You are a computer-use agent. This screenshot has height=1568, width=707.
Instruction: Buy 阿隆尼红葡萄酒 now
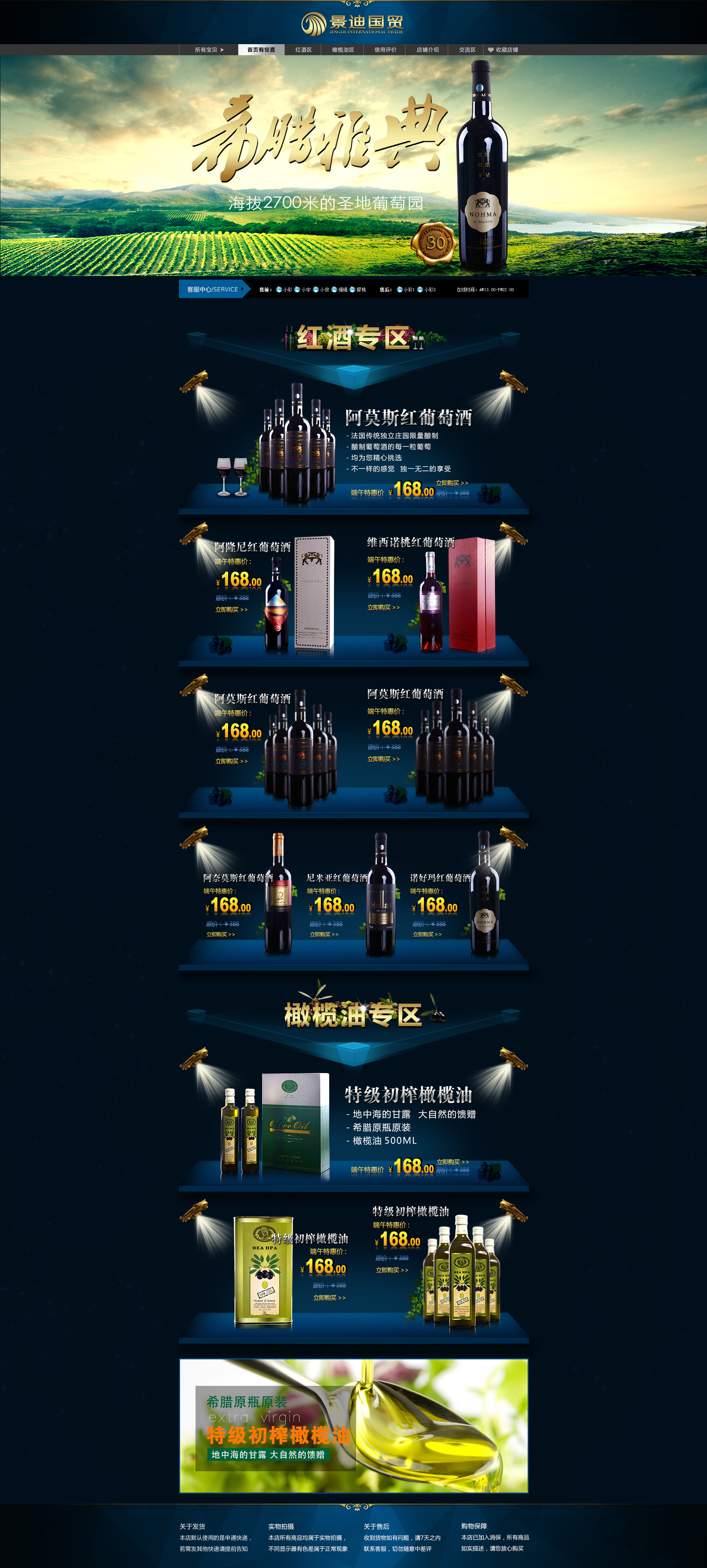click(231, 609)
